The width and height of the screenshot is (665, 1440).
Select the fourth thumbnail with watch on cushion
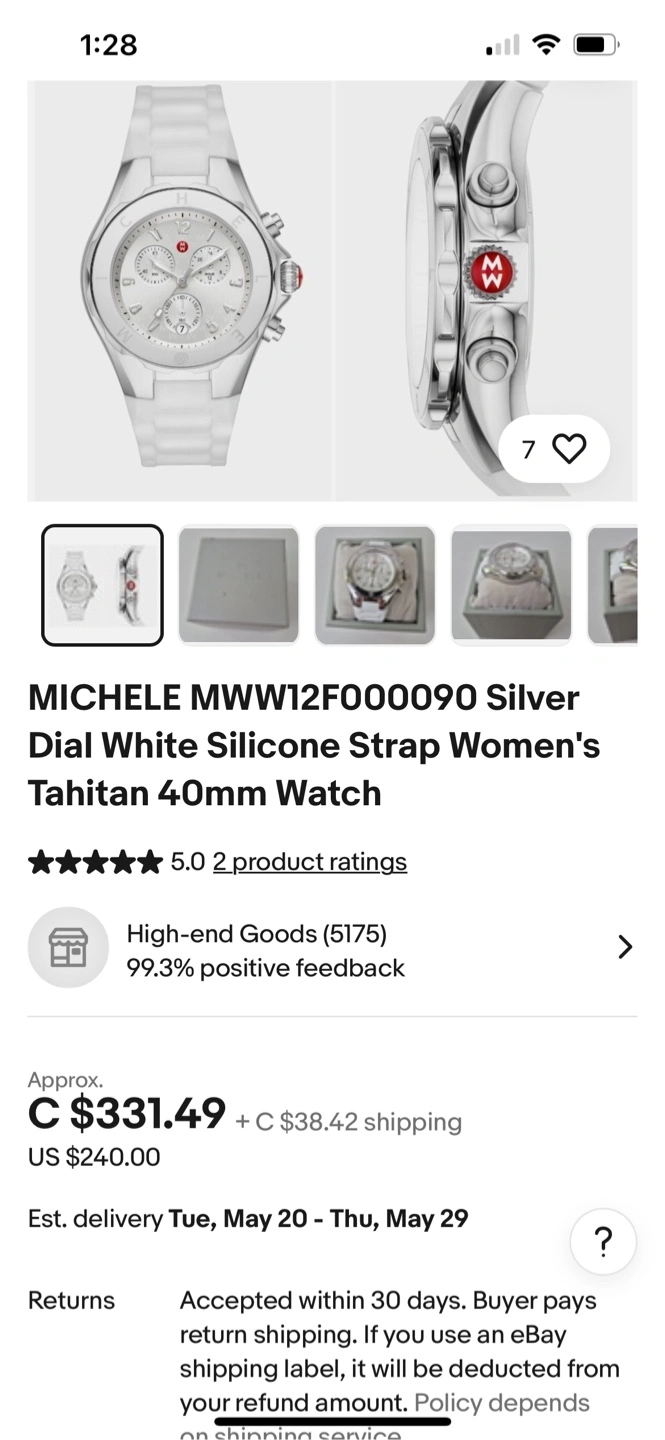coord(511,585)
